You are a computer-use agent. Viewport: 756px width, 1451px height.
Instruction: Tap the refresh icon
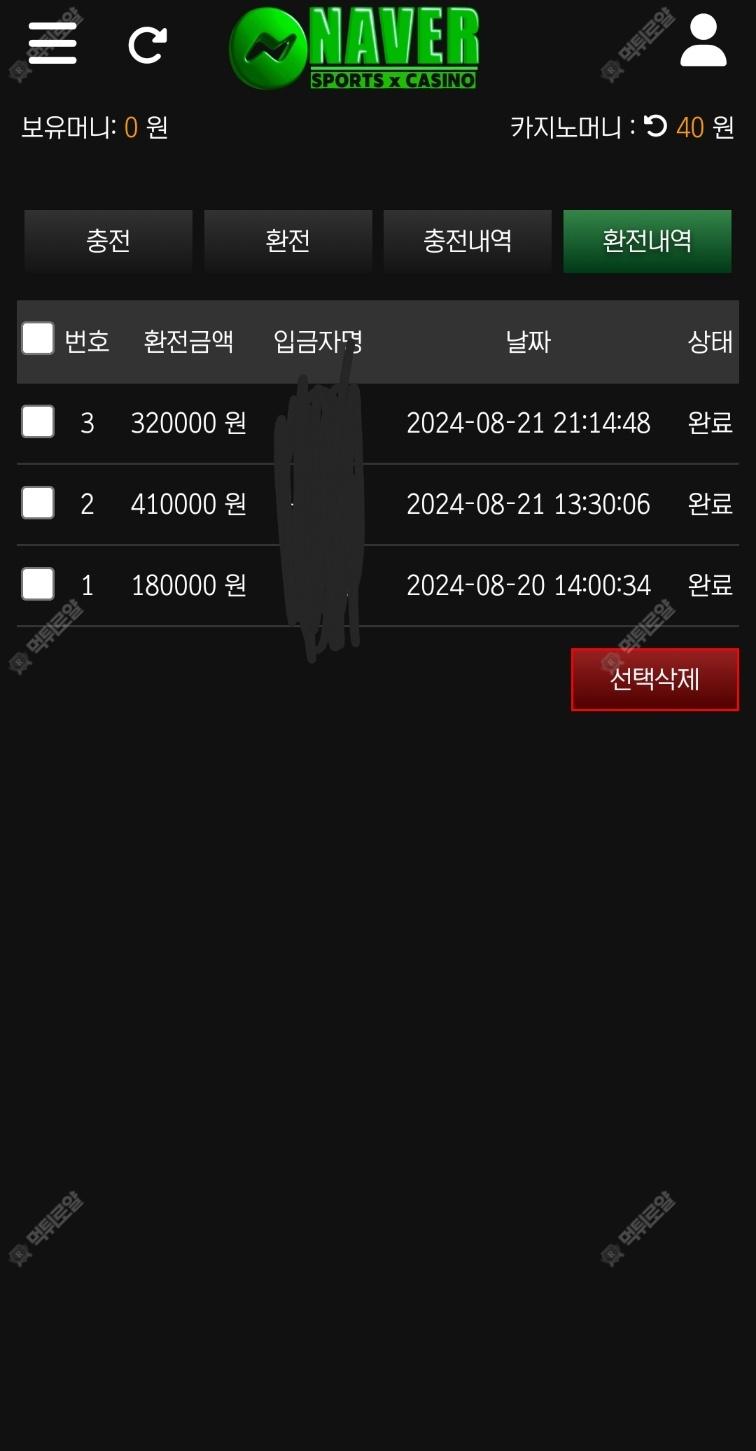148,45
